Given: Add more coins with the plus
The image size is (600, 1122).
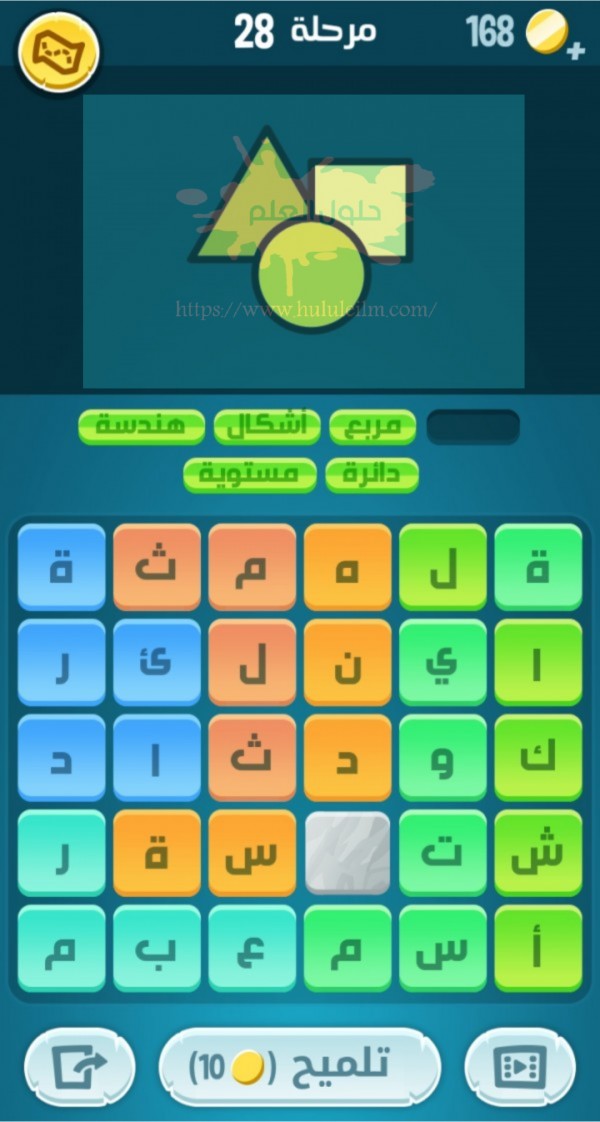Looking at the screenshot, I should point(575,51).
